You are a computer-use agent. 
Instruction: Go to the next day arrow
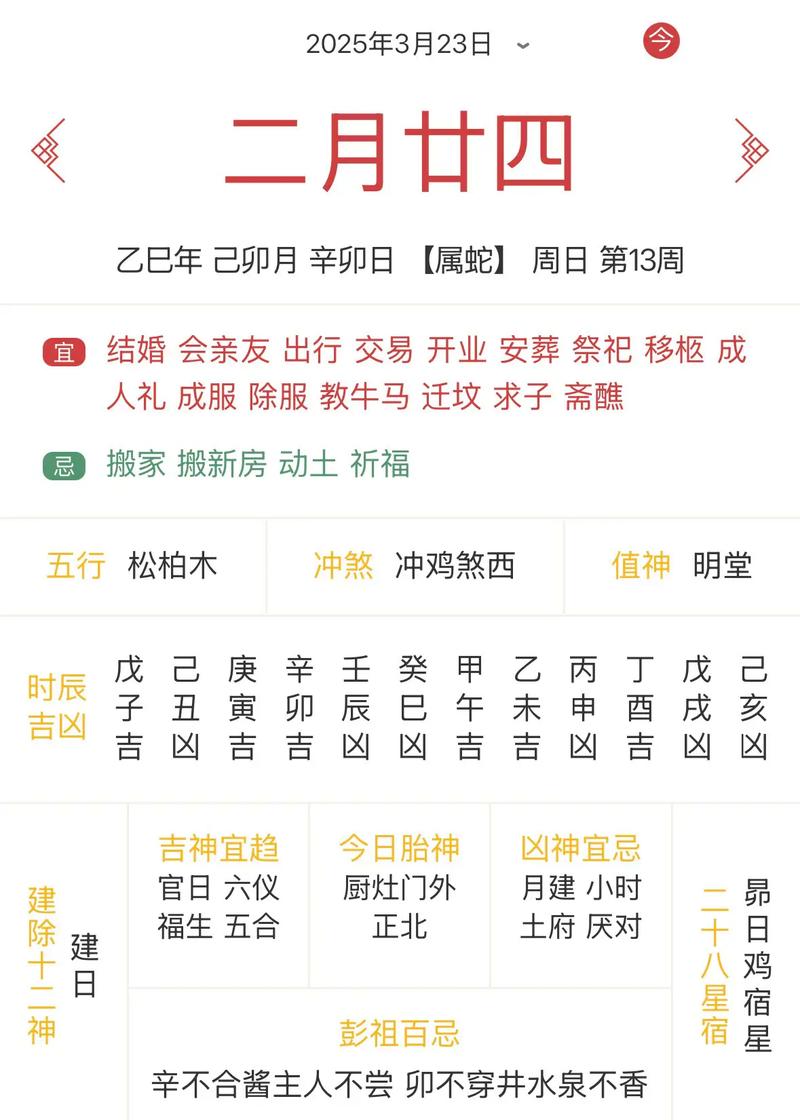[750, 151]
